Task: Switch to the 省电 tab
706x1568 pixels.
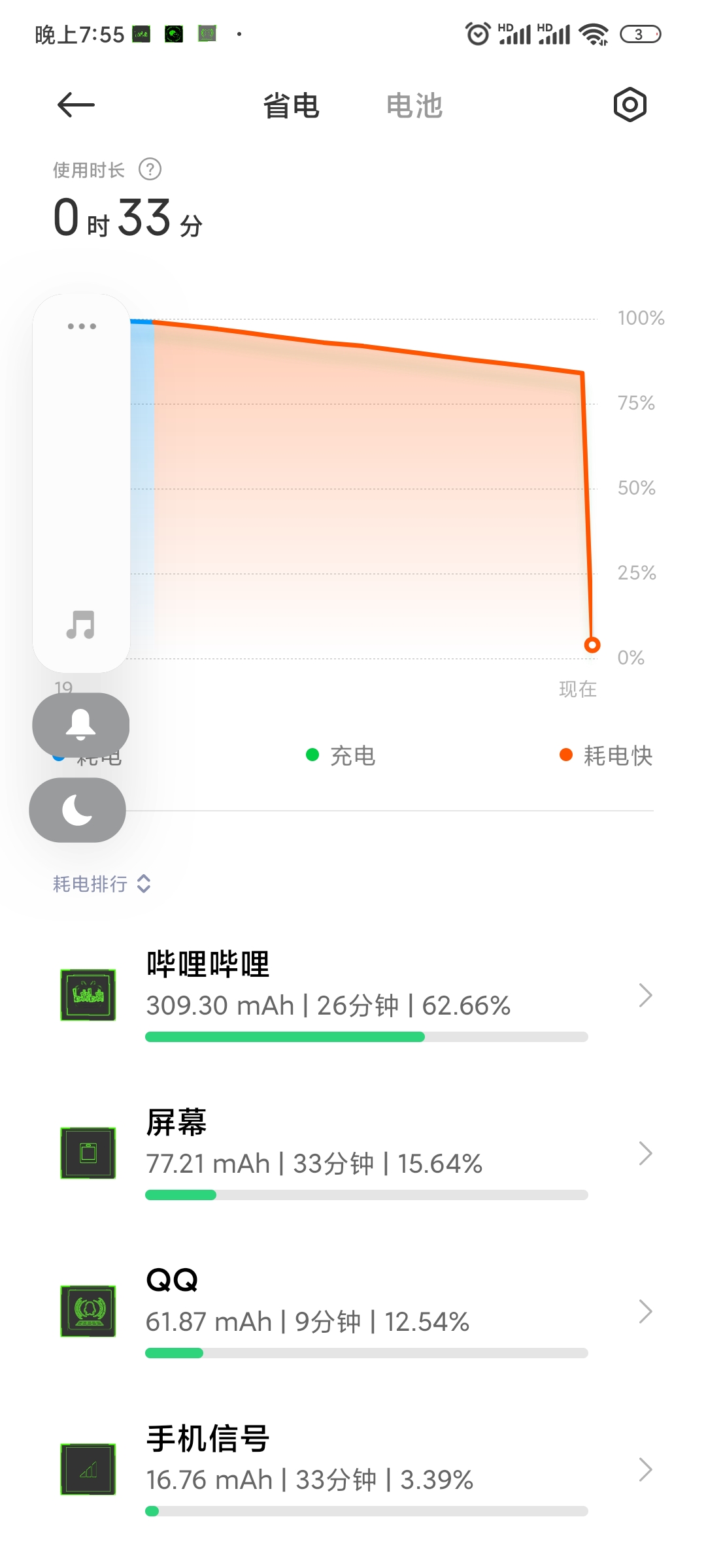Action: point(291,106)
